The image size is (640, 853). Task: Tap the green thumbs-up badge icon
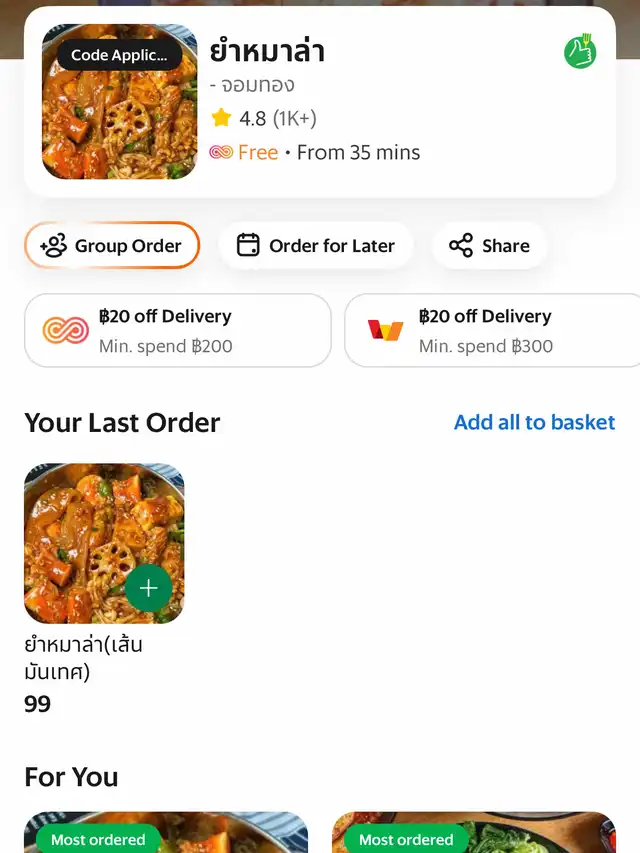[x=580, y=52]
